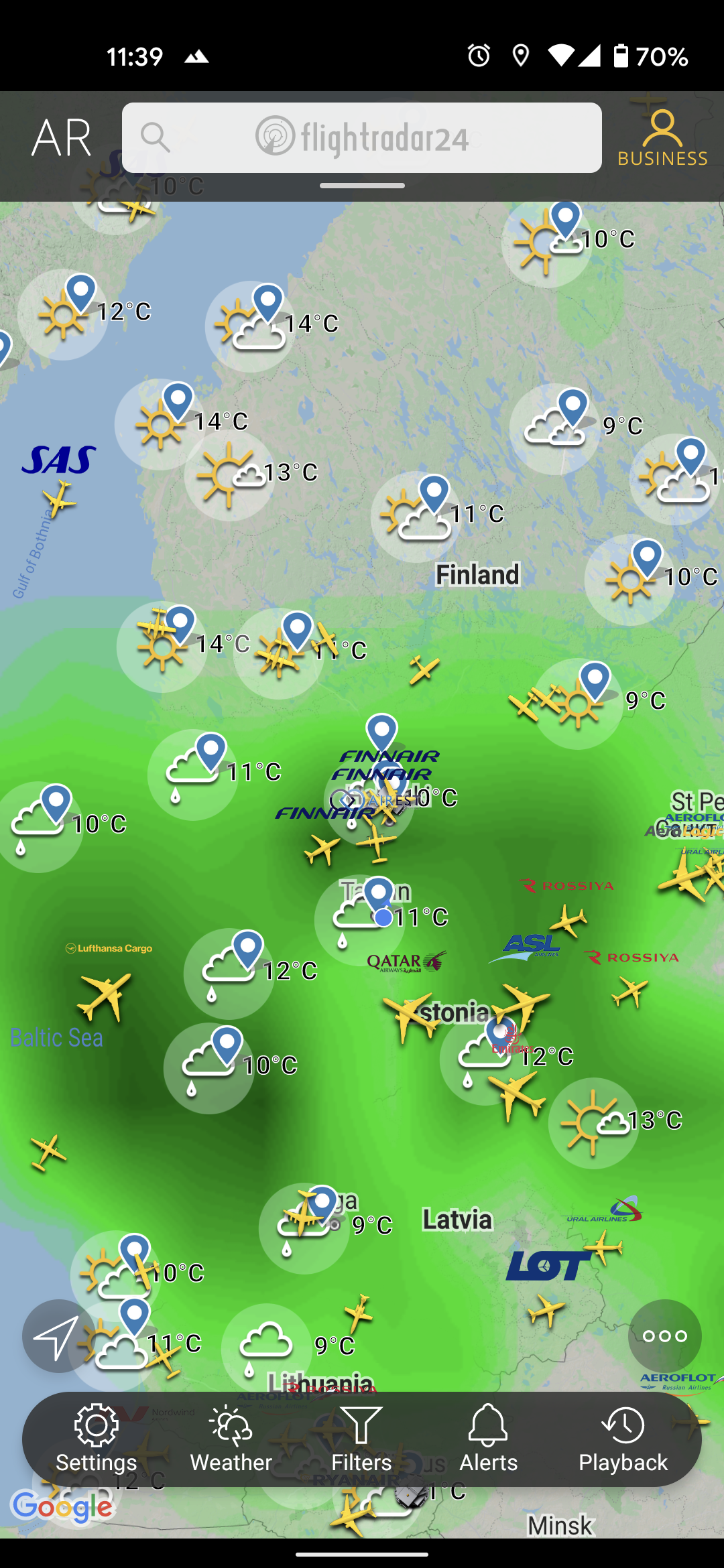Select the LOT aircraft near Latvia
This screenshot has height=1568, width=724.
(x=546, y=1310)
